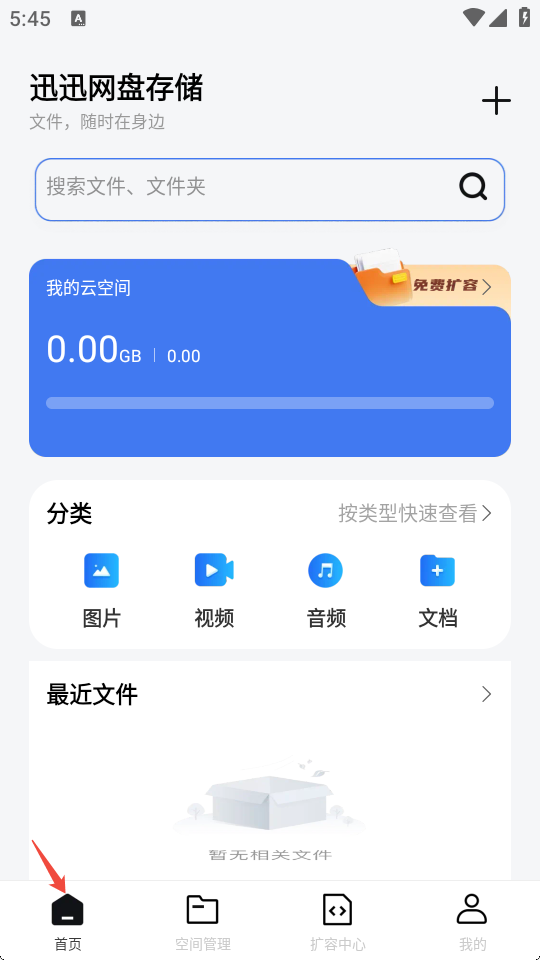Switch to the 扩容中心 tab
Viewport: 540px width, 960px height.
click(x=337, y=923)
